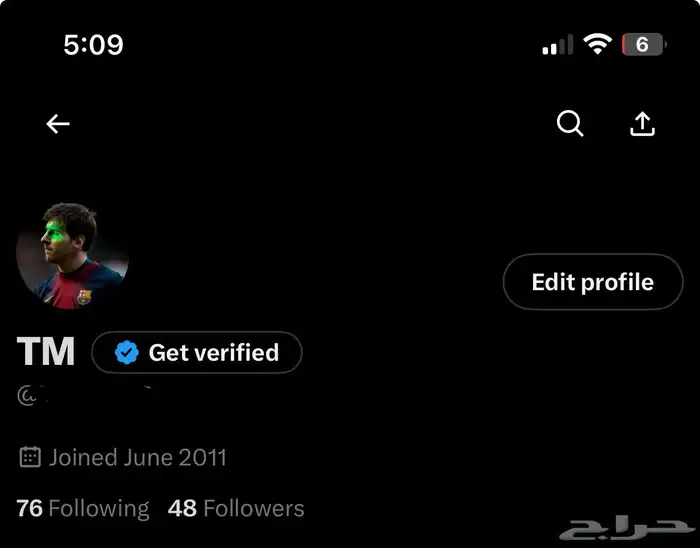Share this profile via the share icon
Image resolution: width=700 pixels, height=548 pixels.
642,124
